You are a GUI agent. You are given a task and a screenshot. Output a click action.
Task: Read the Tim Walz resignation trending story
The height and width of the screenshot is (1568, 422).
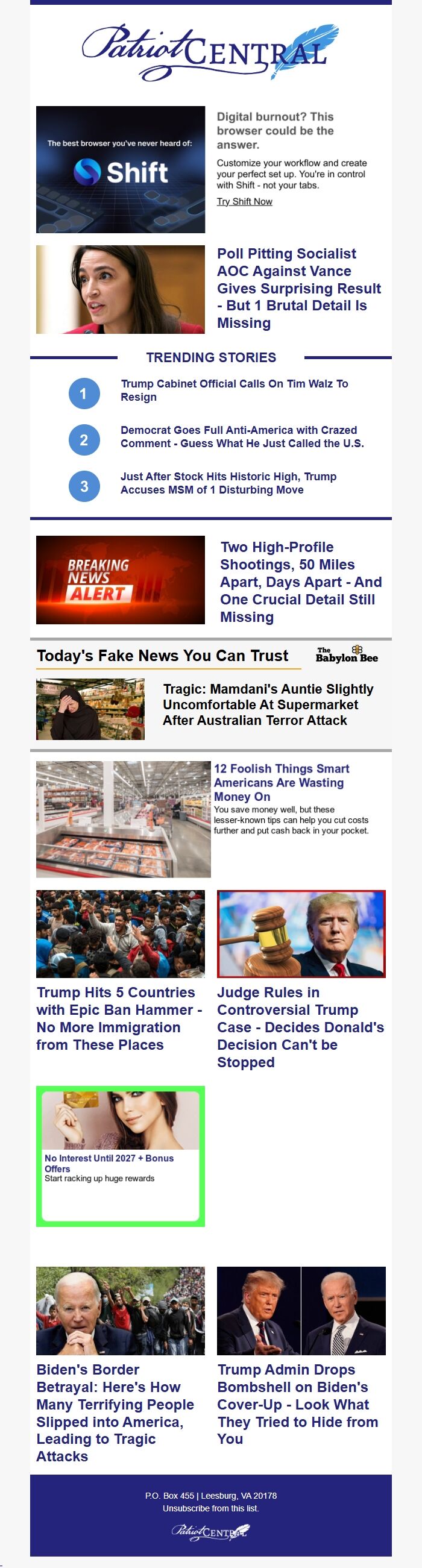tap(234, 390)
